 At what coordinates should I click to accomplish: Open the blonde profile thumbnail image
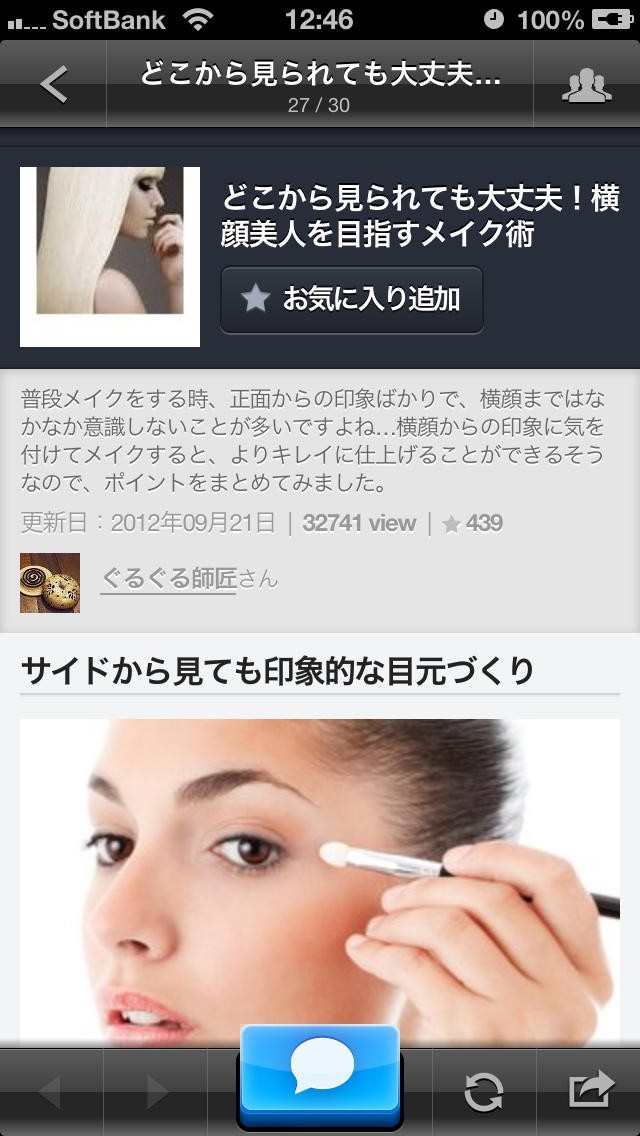110,256
